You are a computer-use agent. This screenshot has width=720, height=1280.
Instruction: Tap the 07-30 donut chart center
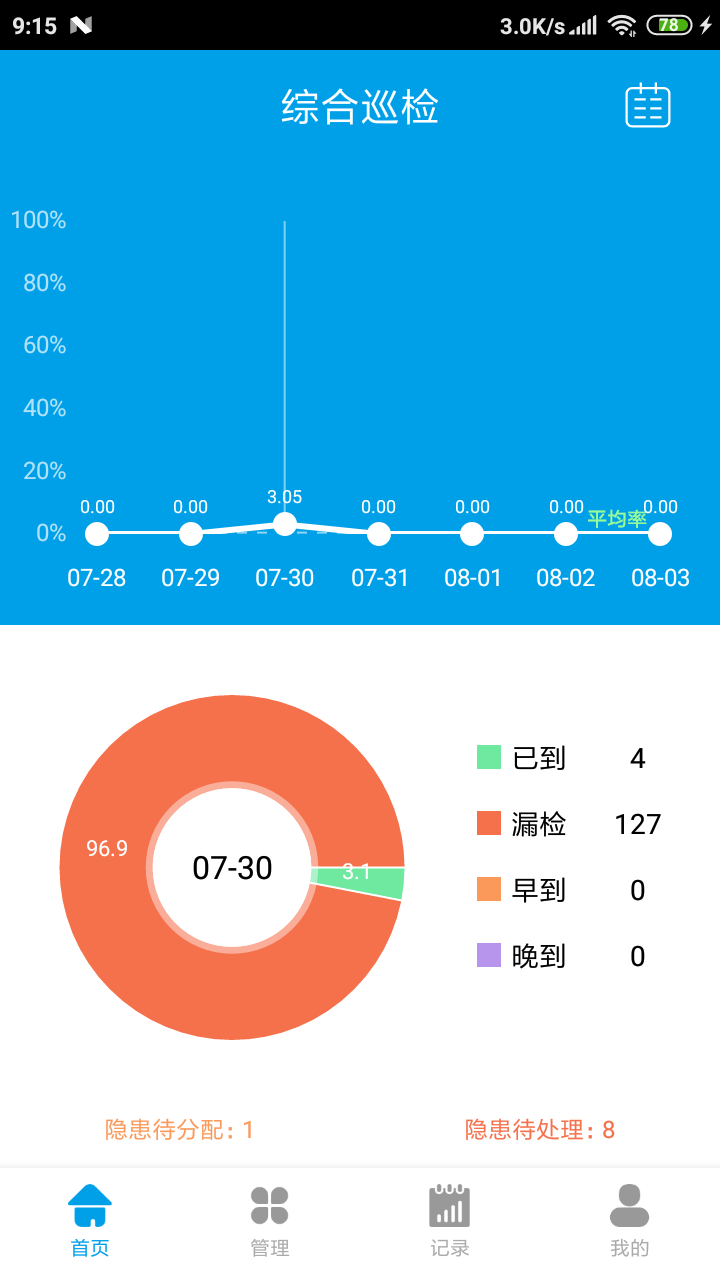(x=232, y=868)
